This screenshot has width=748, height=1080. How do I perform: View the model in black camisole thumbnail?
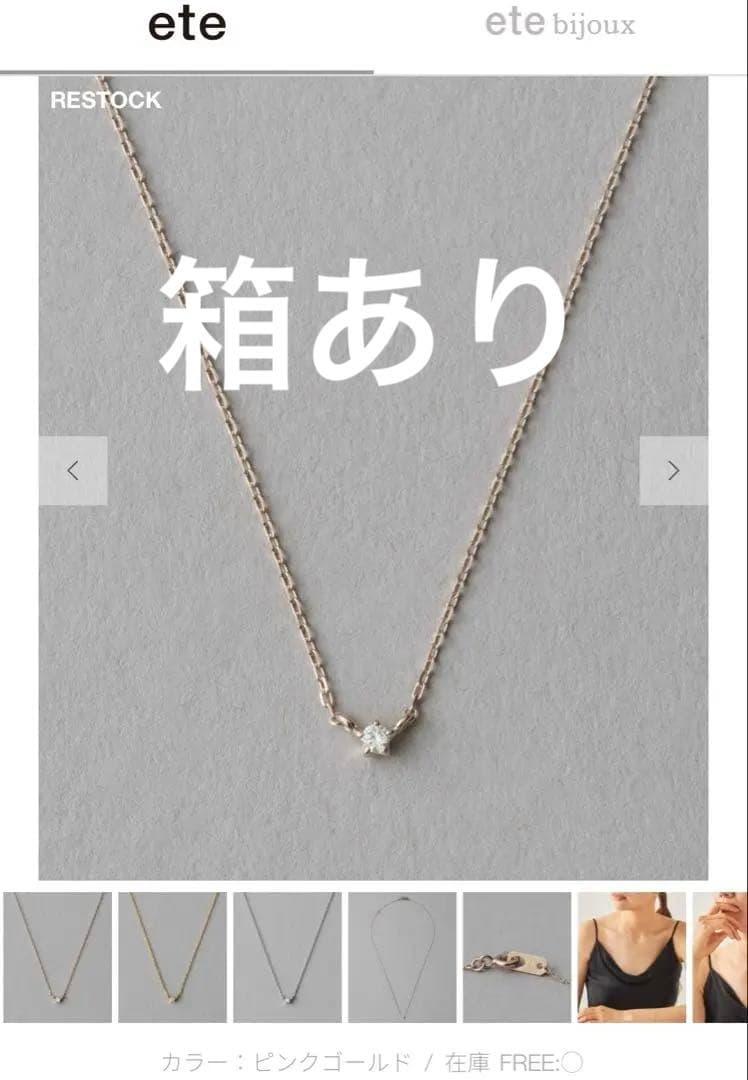[x=631, y=957]
